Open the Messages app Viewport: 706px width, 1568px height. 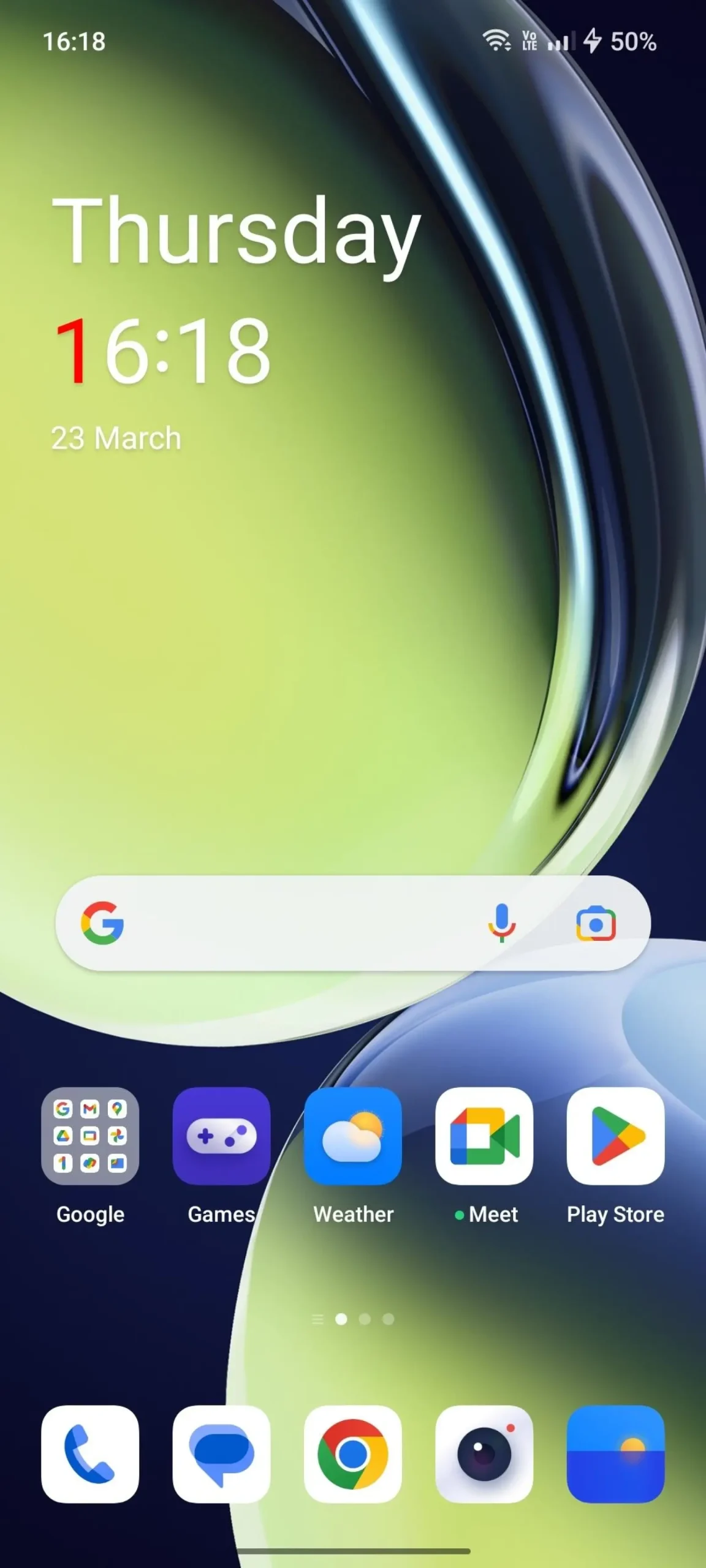click(221, 1454)
